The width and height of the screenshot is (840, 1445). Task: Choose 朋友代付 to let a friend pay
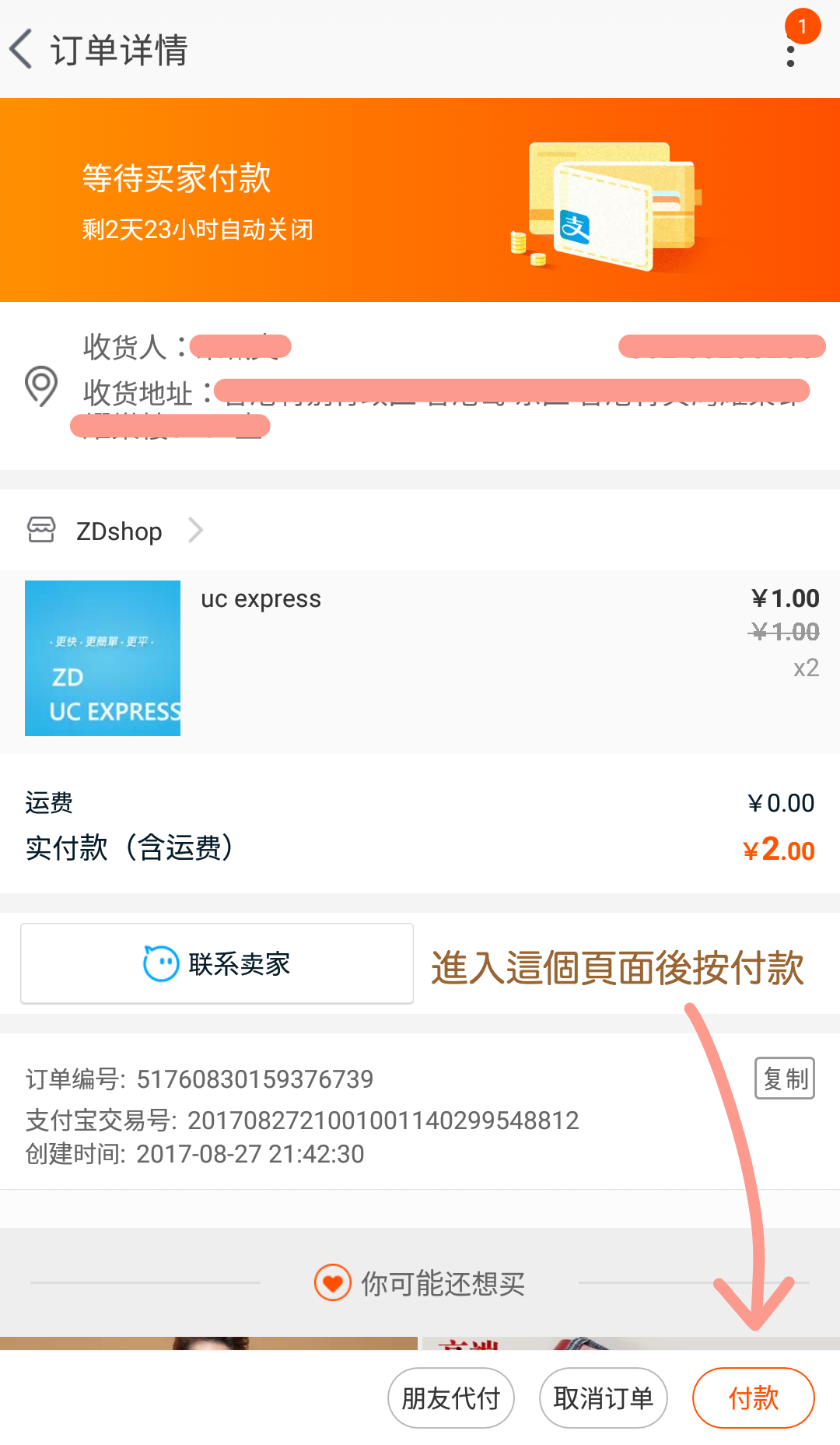tap(451, 1398)
